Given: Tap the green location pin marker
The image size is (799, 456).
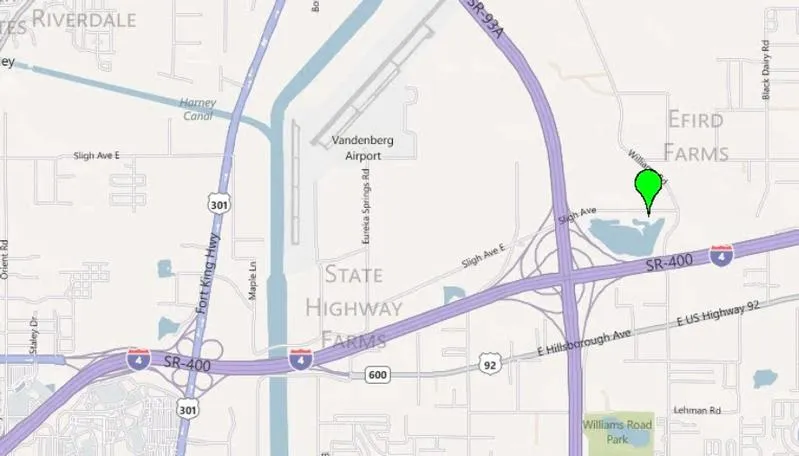Looking at the screenshot, I should [648, 187].
